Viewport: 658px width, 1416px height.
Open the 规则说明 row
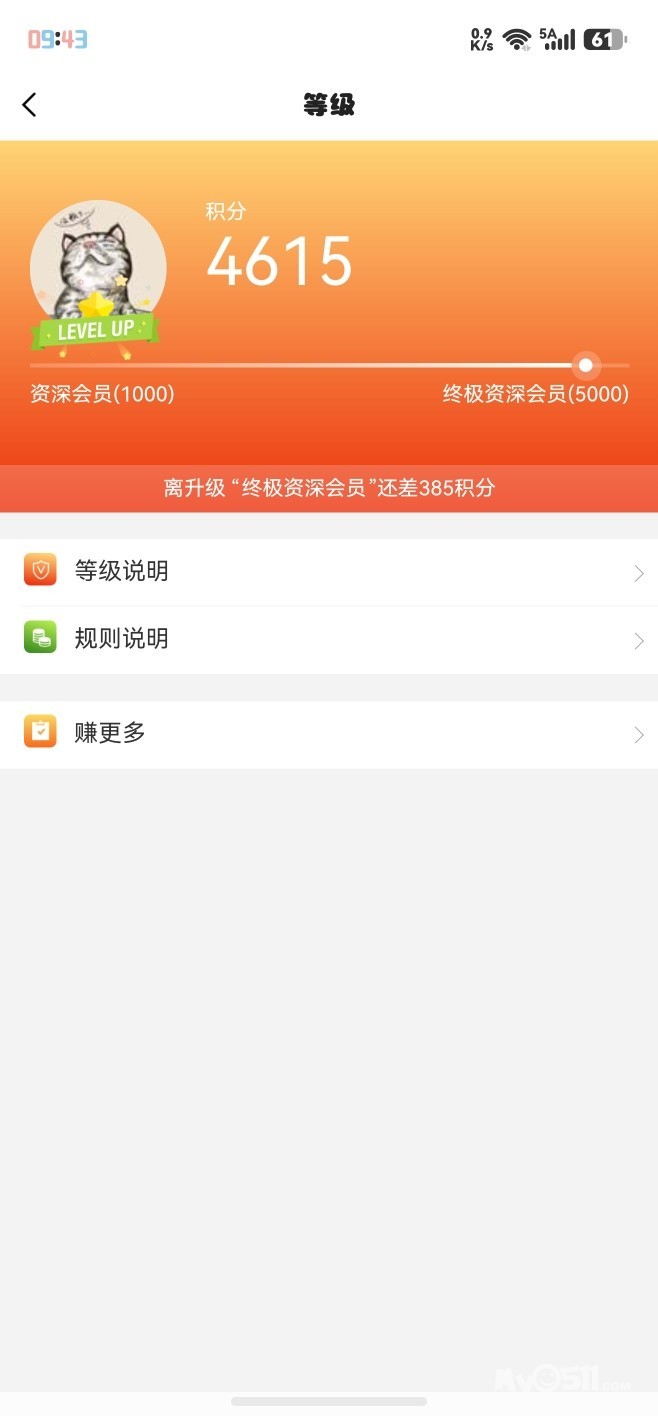(x=328, y=639)
